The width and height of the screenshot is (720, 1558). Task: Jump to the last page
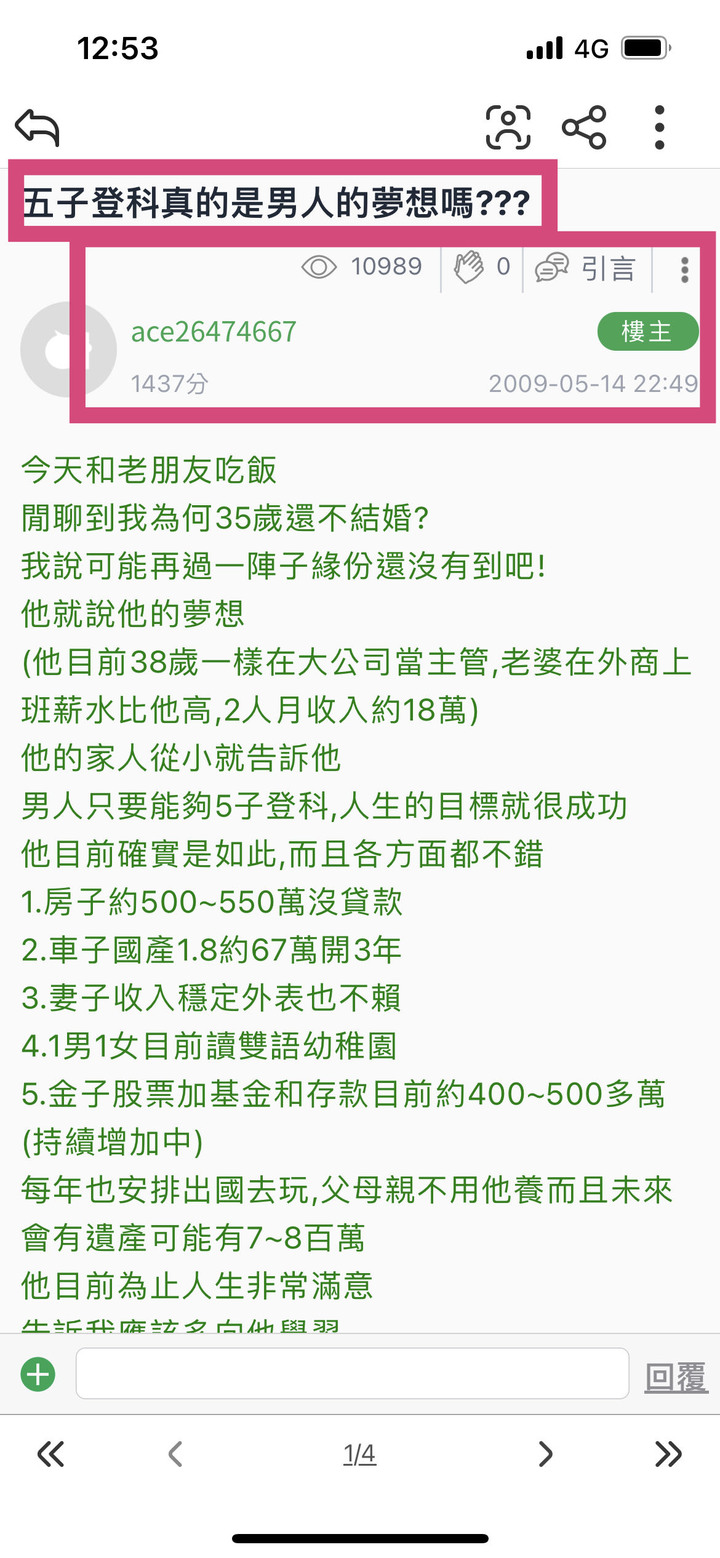click(668, 1454)
